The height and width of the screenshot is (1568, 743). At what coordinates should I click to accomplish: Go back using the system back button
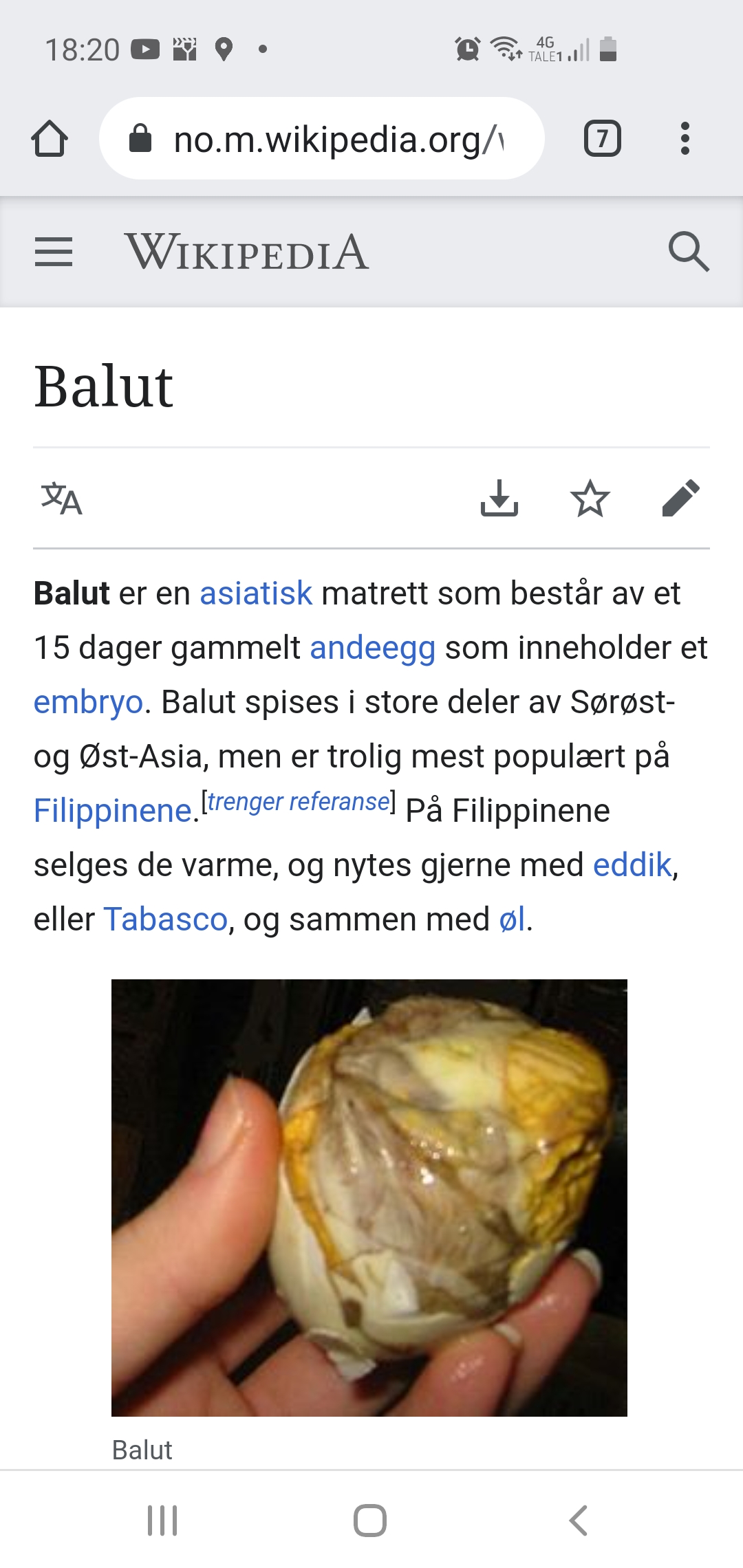coord(579,1520)
